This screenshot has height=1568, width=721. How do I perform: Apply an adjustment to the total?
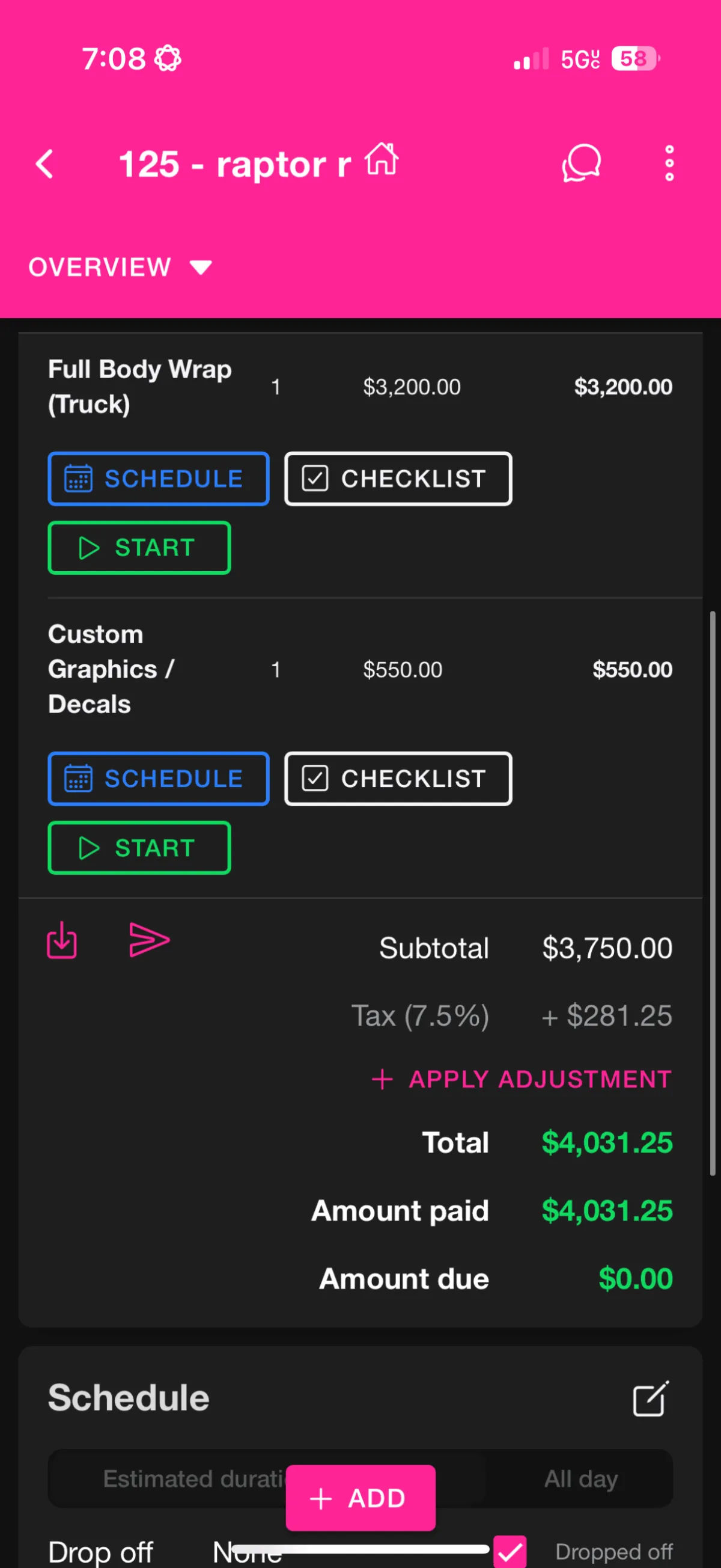(x=522, y=1079)
